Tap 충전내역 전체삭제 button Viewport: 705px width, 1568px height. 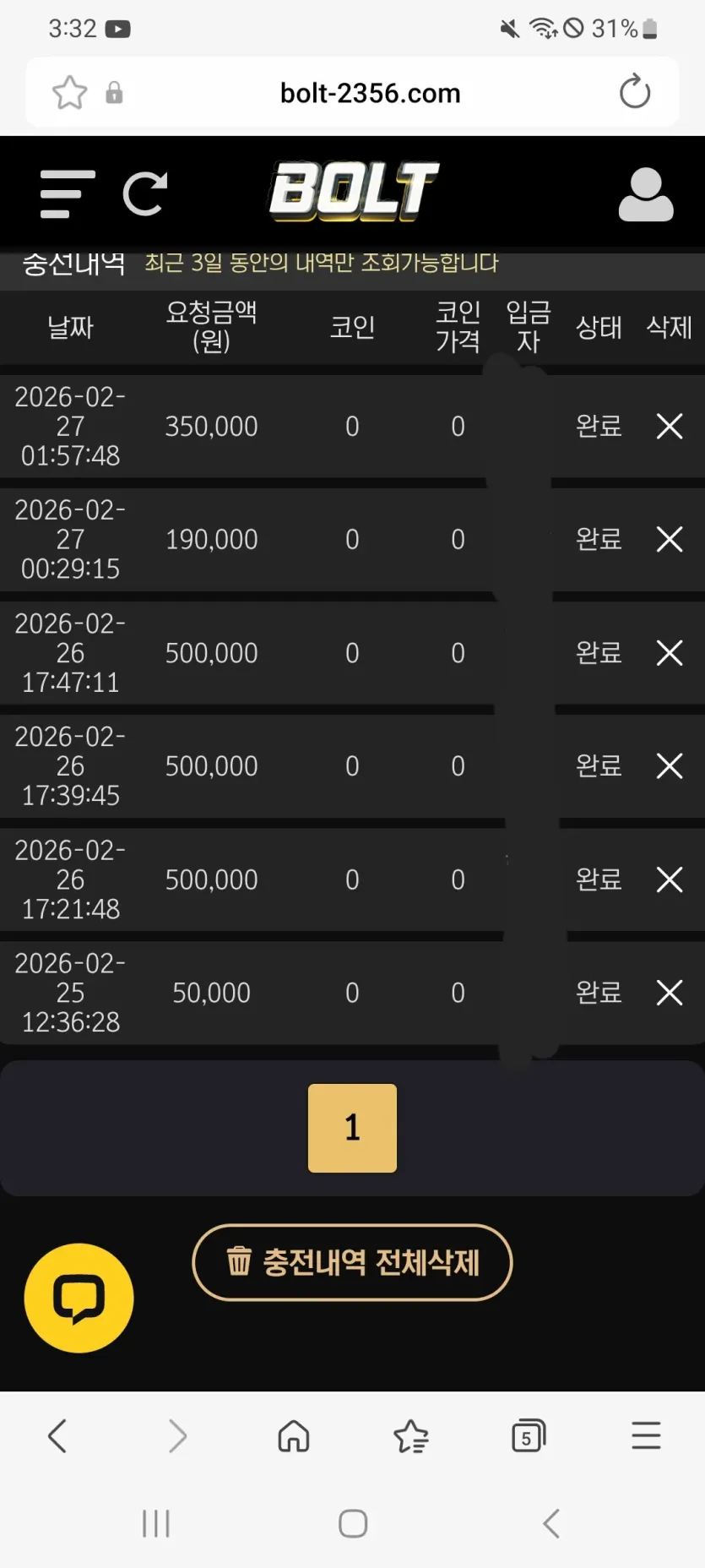coord(352,1262)
